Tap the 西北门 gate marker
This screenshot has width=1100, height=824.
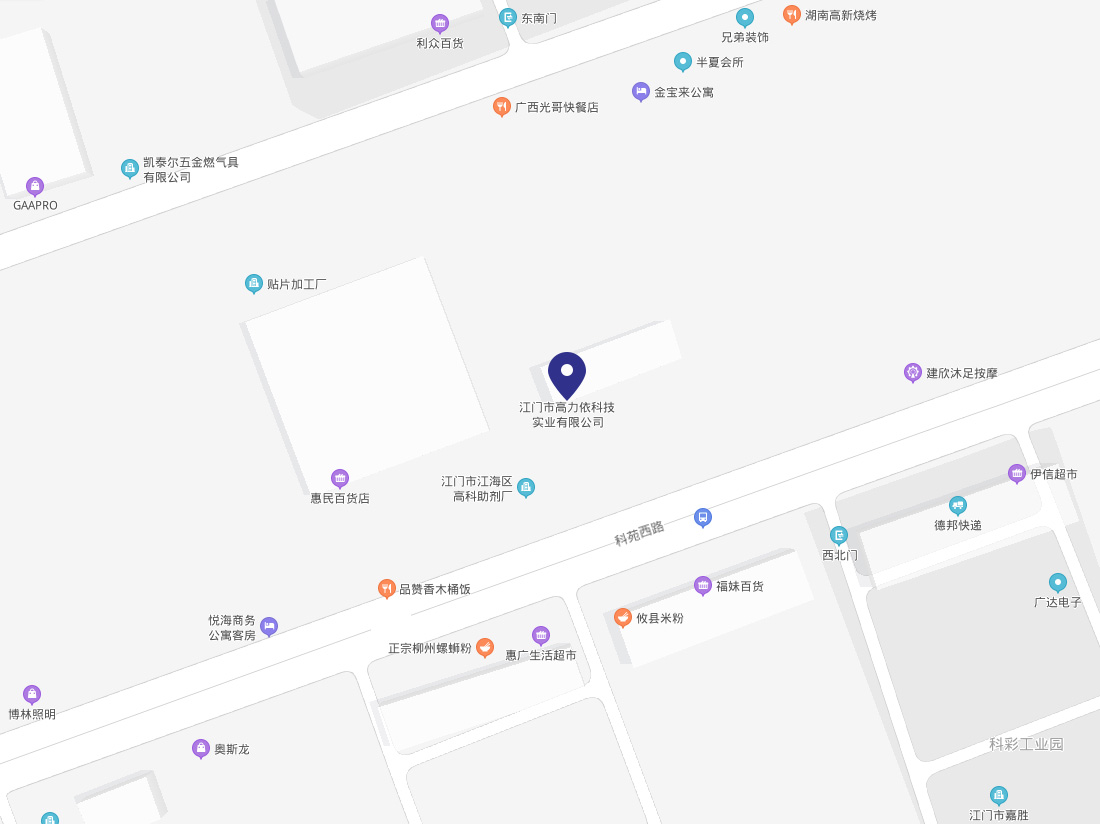tap(839, 535)
